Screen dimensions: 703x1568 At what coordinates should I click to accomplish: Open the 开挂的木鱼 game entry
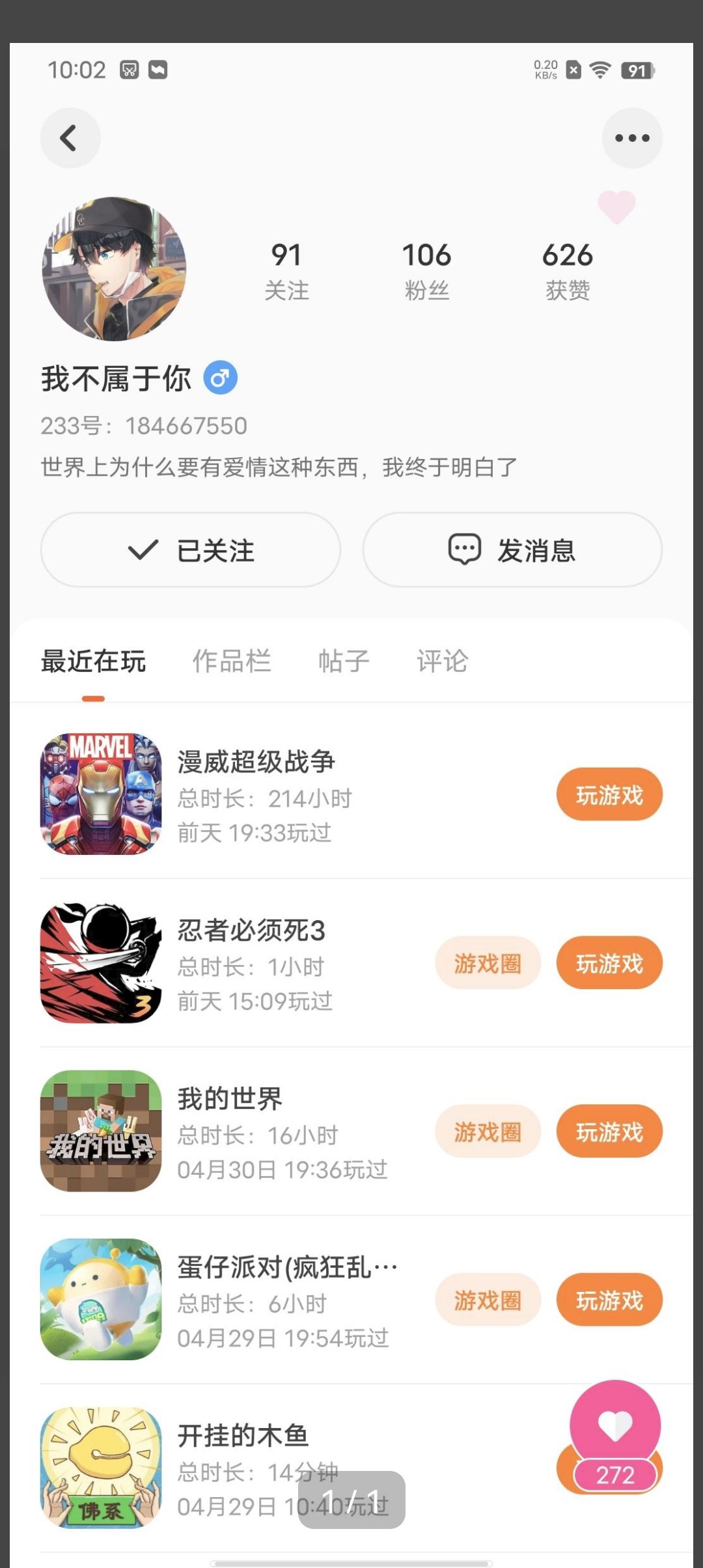242,1436
